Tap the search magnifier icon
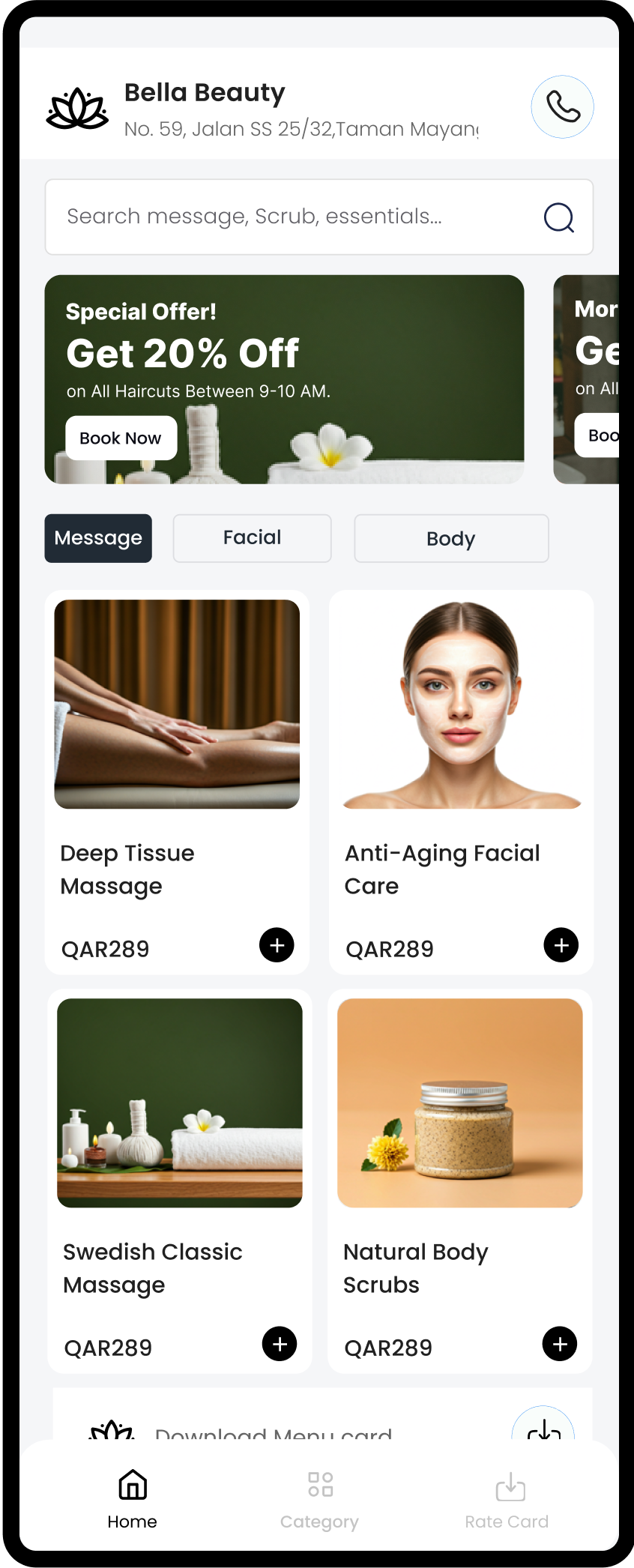 coord(558,217)
